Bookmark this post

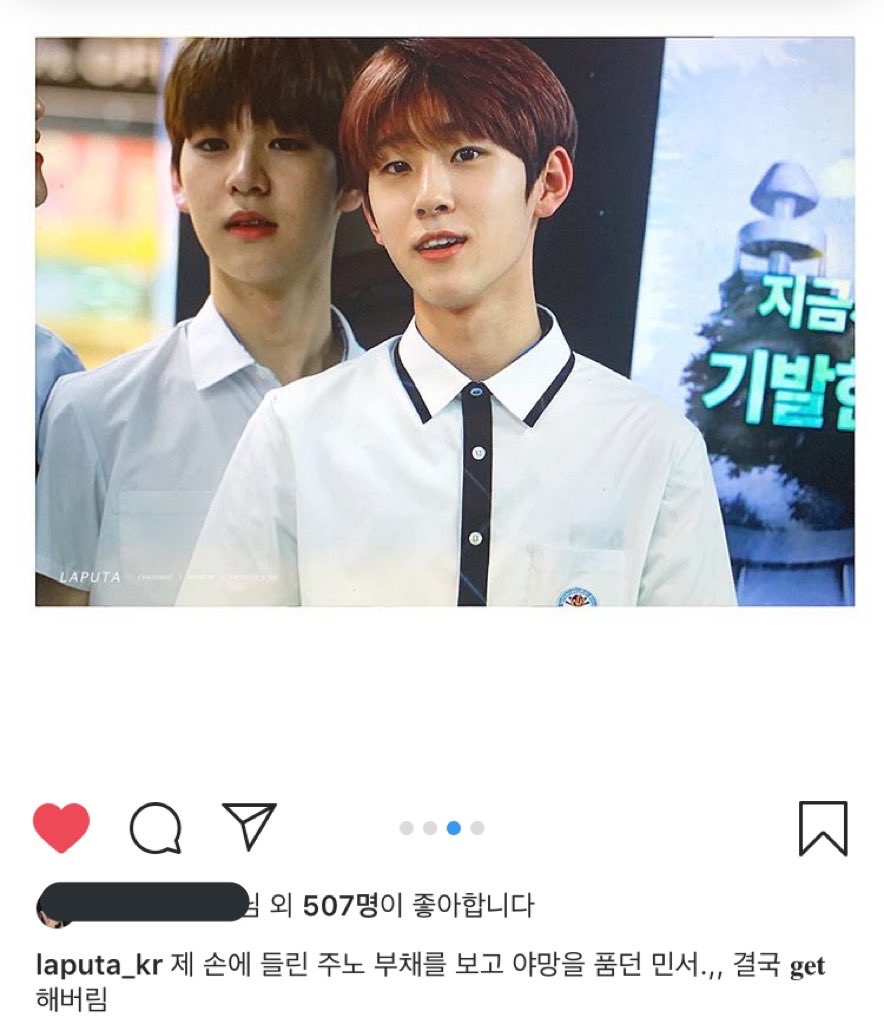point(822,828)
